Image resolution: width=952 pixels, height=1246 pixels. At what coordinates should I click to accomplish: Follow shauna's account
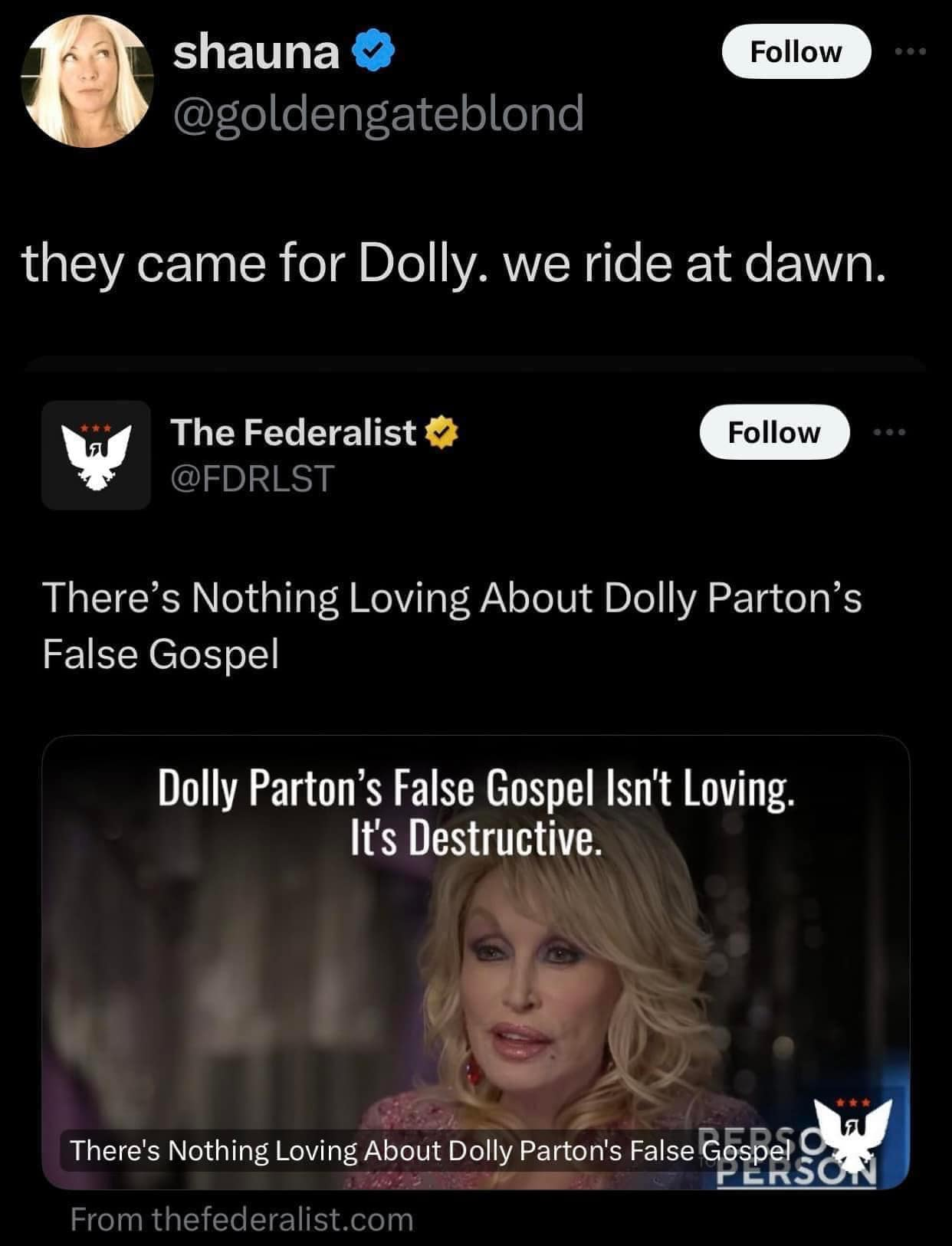pos(796,52)
